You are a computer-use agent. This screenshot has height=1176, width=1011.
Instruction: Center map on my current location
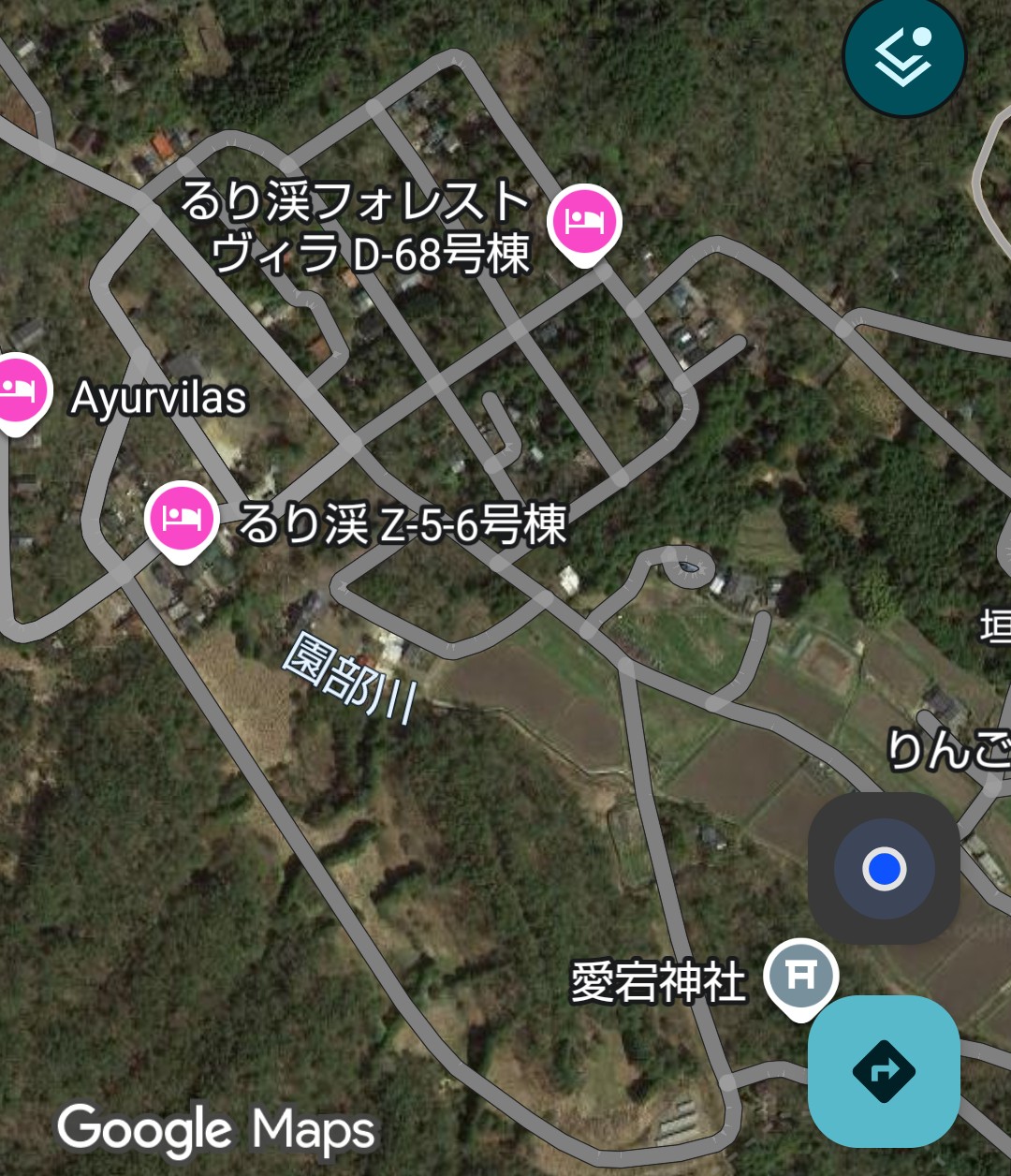pos(884,869)
